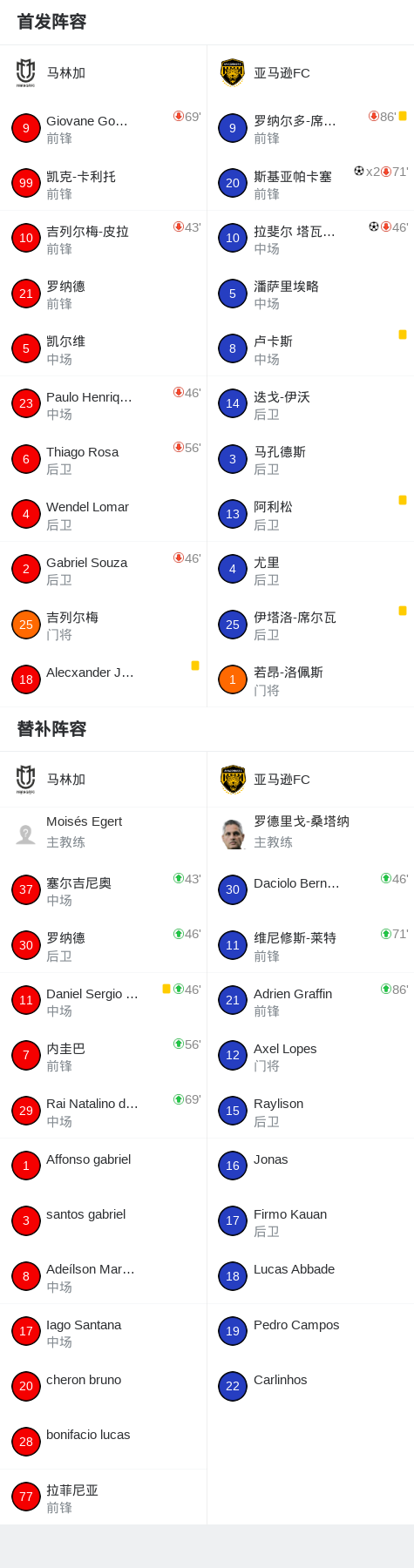The height and width of the screenshot is (1568, 414).
Task: Select defender 迭戈-伊沃
Action: [x=310, y=404]
